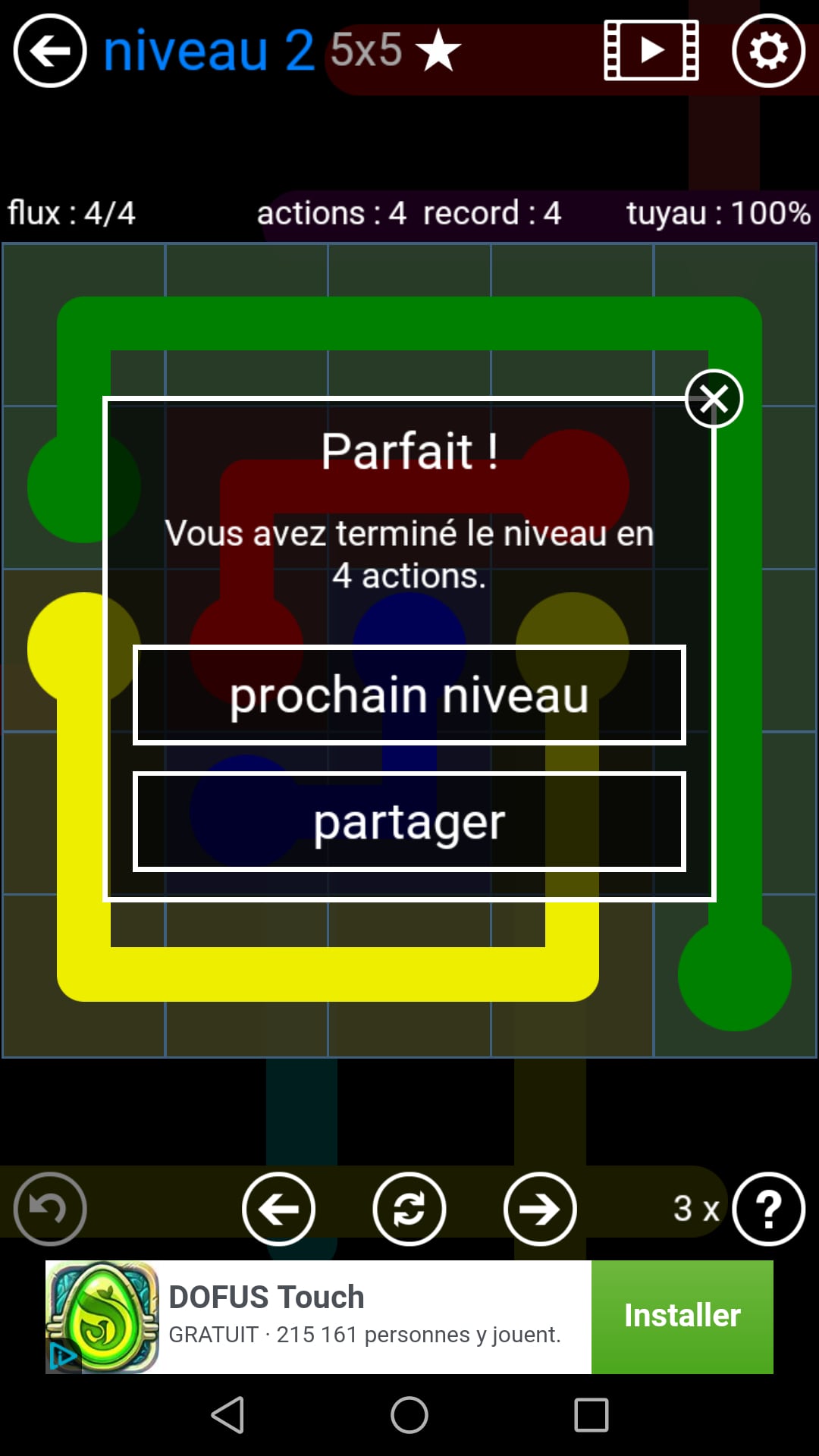Tap the prochain niveau button
This screenshot has width=819, height=1456.
coord(409,695)
